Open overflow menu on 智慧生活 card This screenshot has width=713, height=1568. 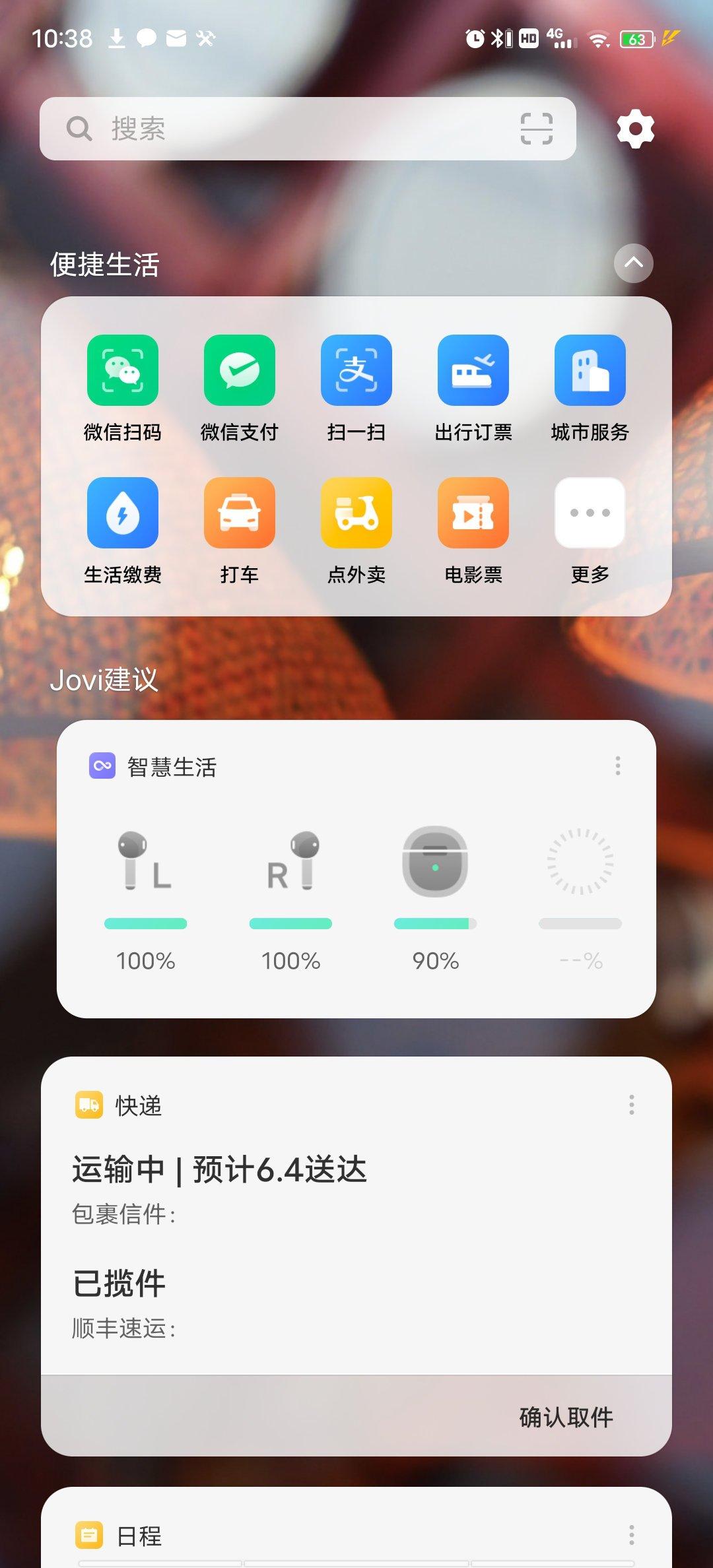pos(618,766)
